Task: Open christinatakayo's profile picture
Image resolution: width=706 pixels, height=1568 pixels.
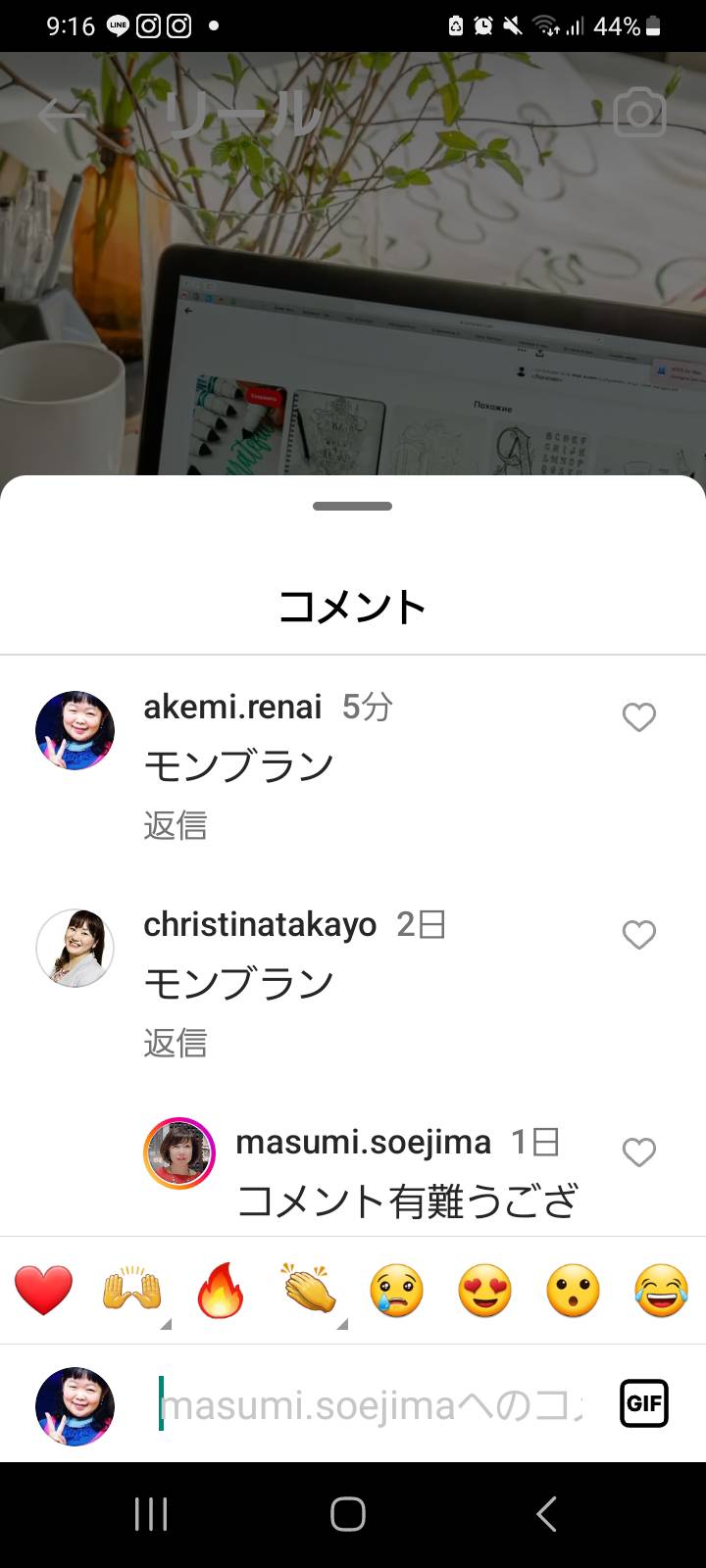Action: (x=75, y=948)
